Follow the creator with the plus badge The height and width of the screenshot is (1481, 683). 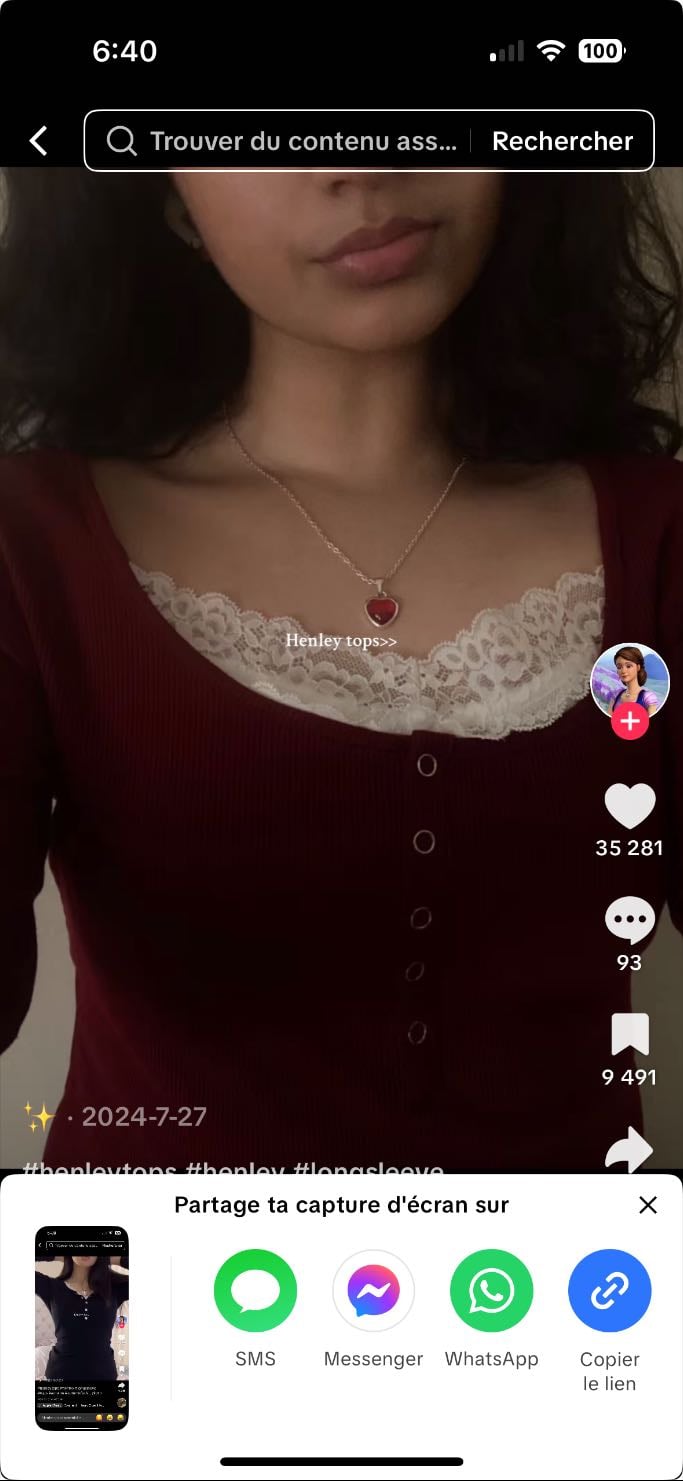(630, 721)
